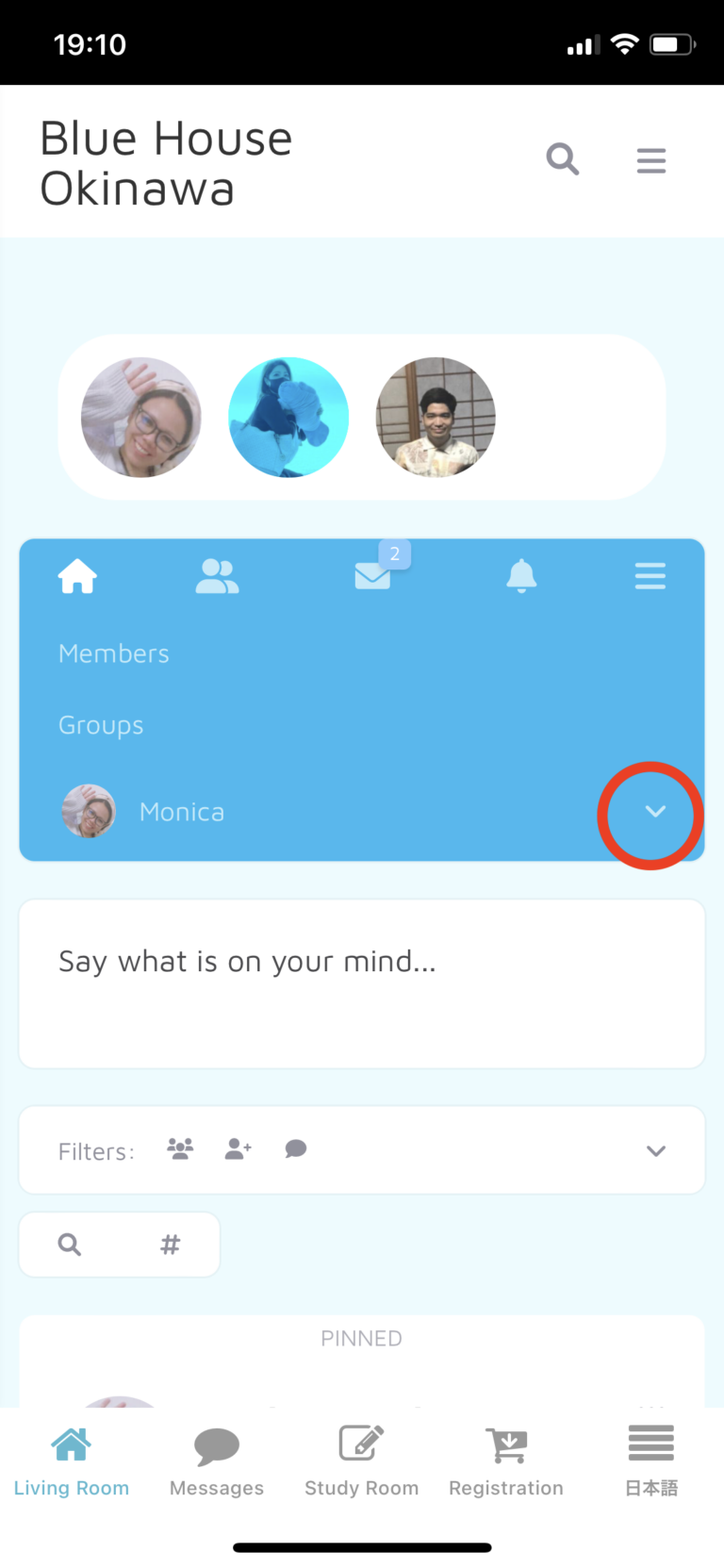724x1568 pixels.
Task: Open the envelope messages icon with badge
Action: coord(373,575)
